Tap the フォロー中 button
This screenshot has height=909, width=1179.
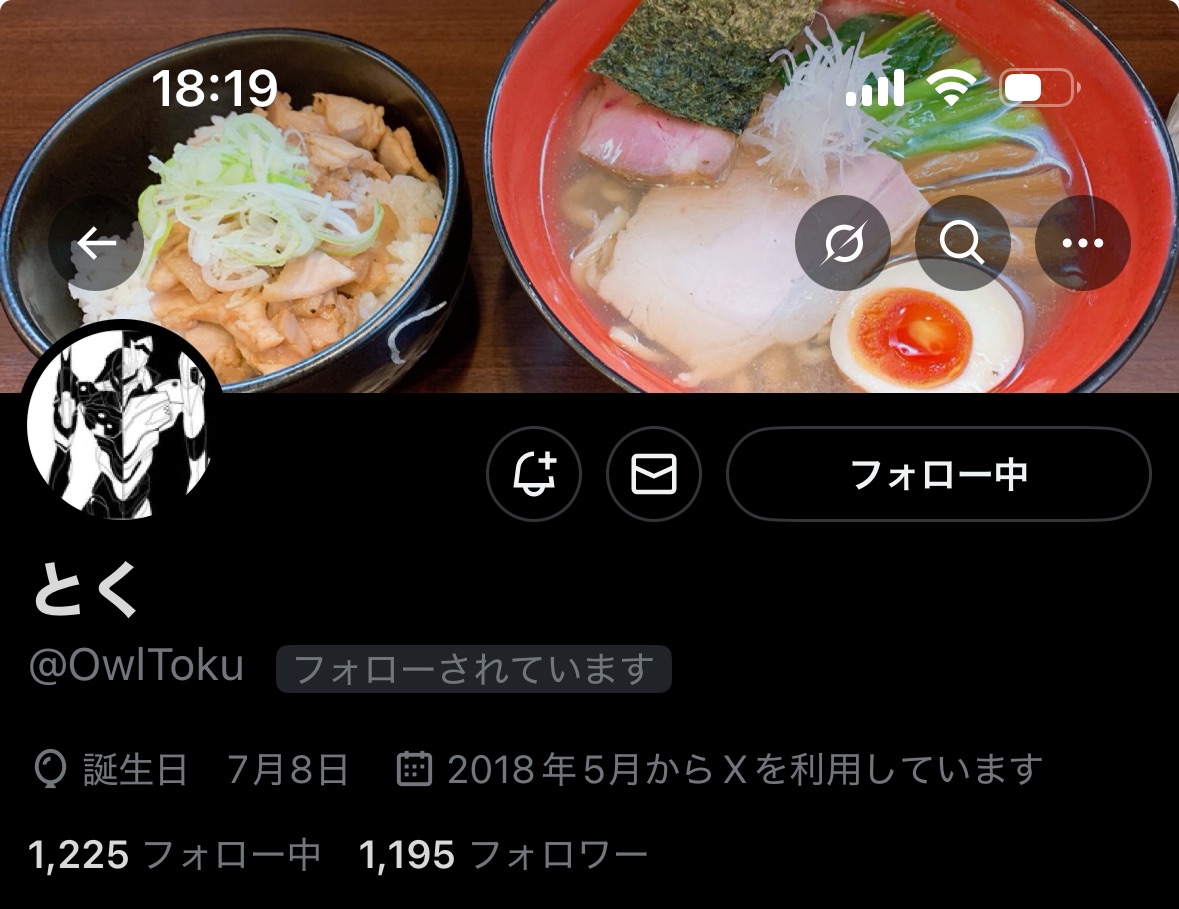[938, 474]
